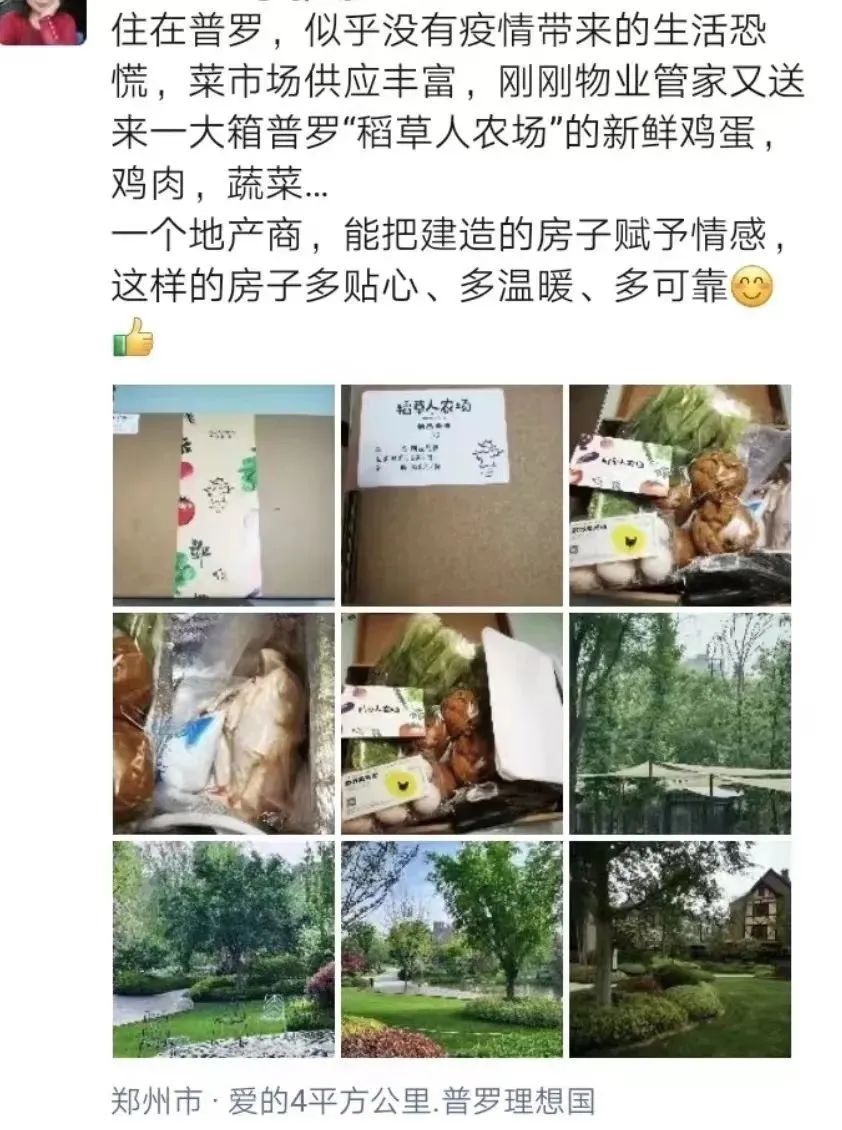This screenshot has height=1130, width=842.
Task: View the packaged chicken photo
Action: pos(224,723)
